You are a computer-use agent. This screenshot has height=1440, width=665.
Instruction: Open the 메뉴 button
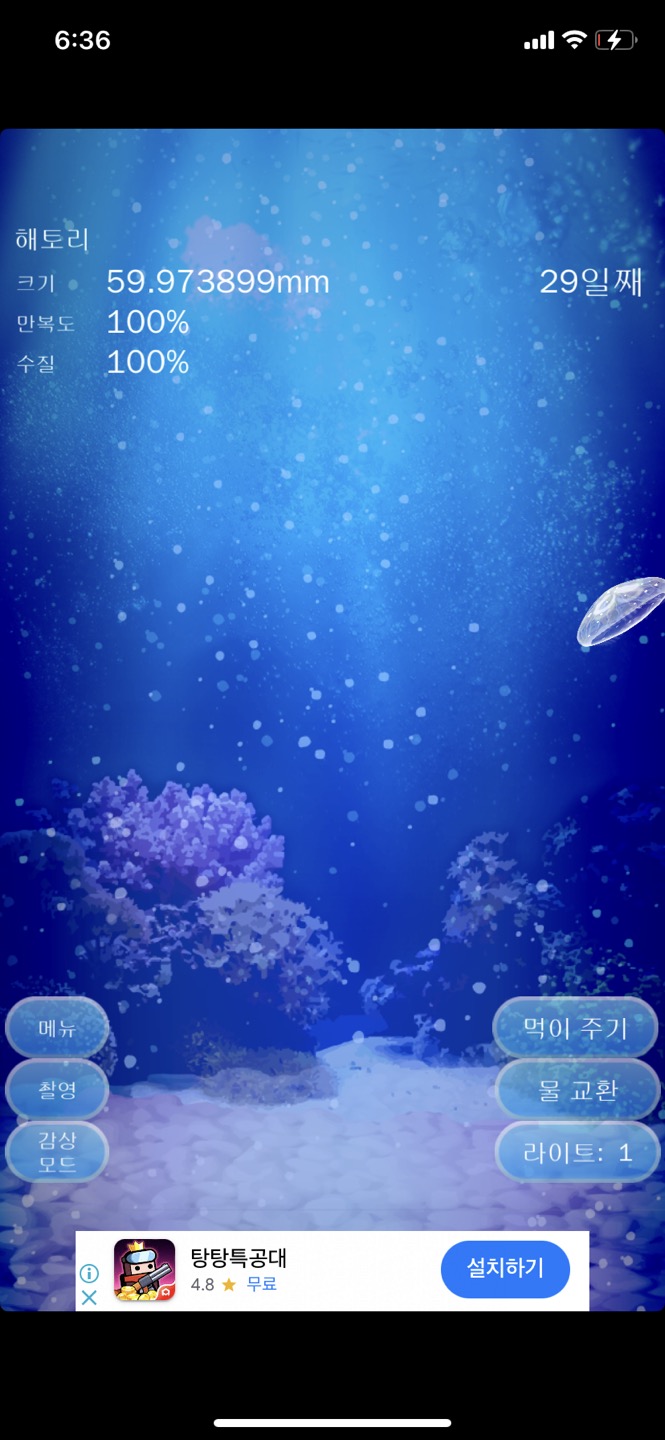(57, 1028)
